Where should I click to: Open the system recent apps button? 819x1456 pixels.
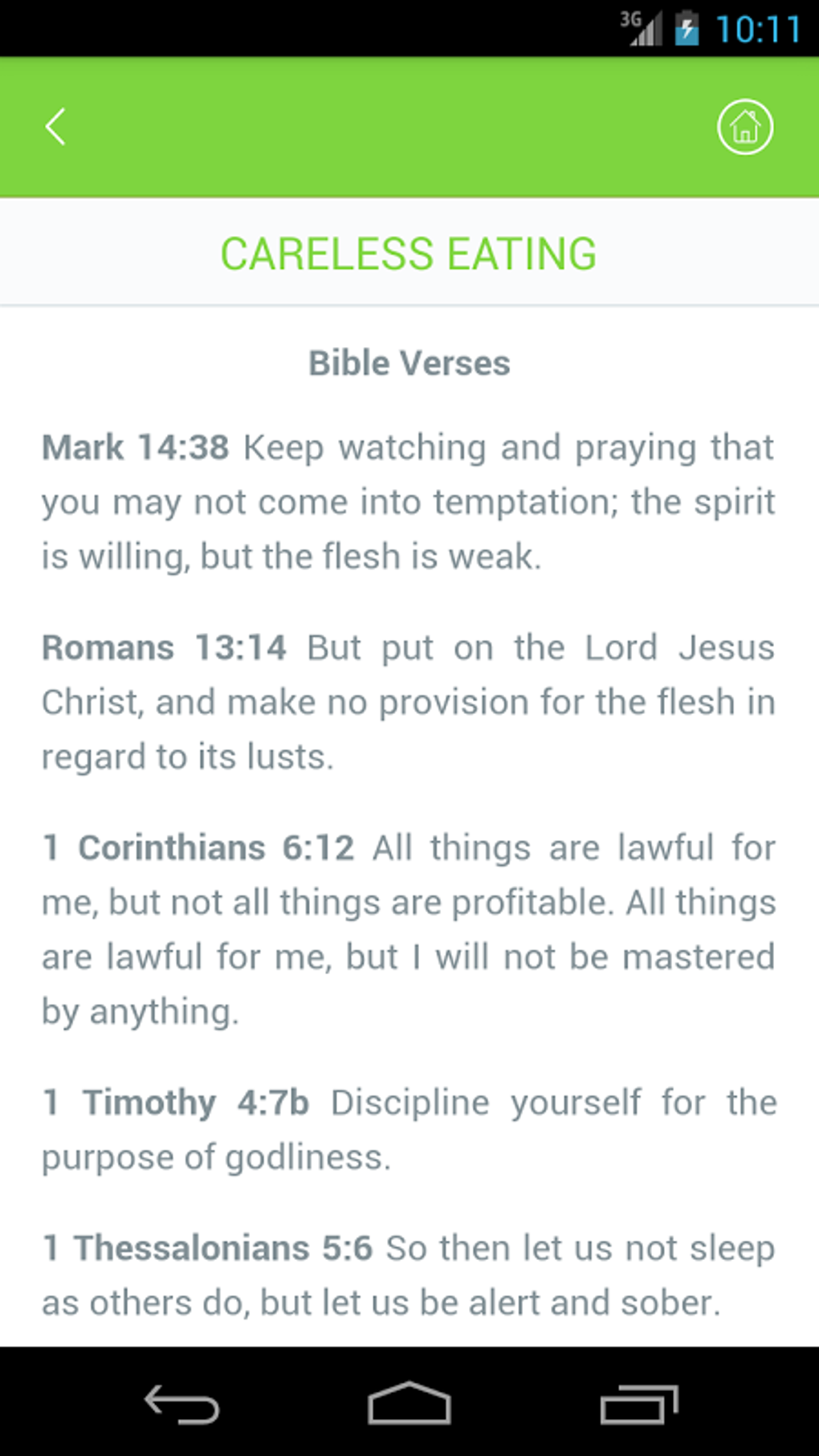tap(638, 1404)
